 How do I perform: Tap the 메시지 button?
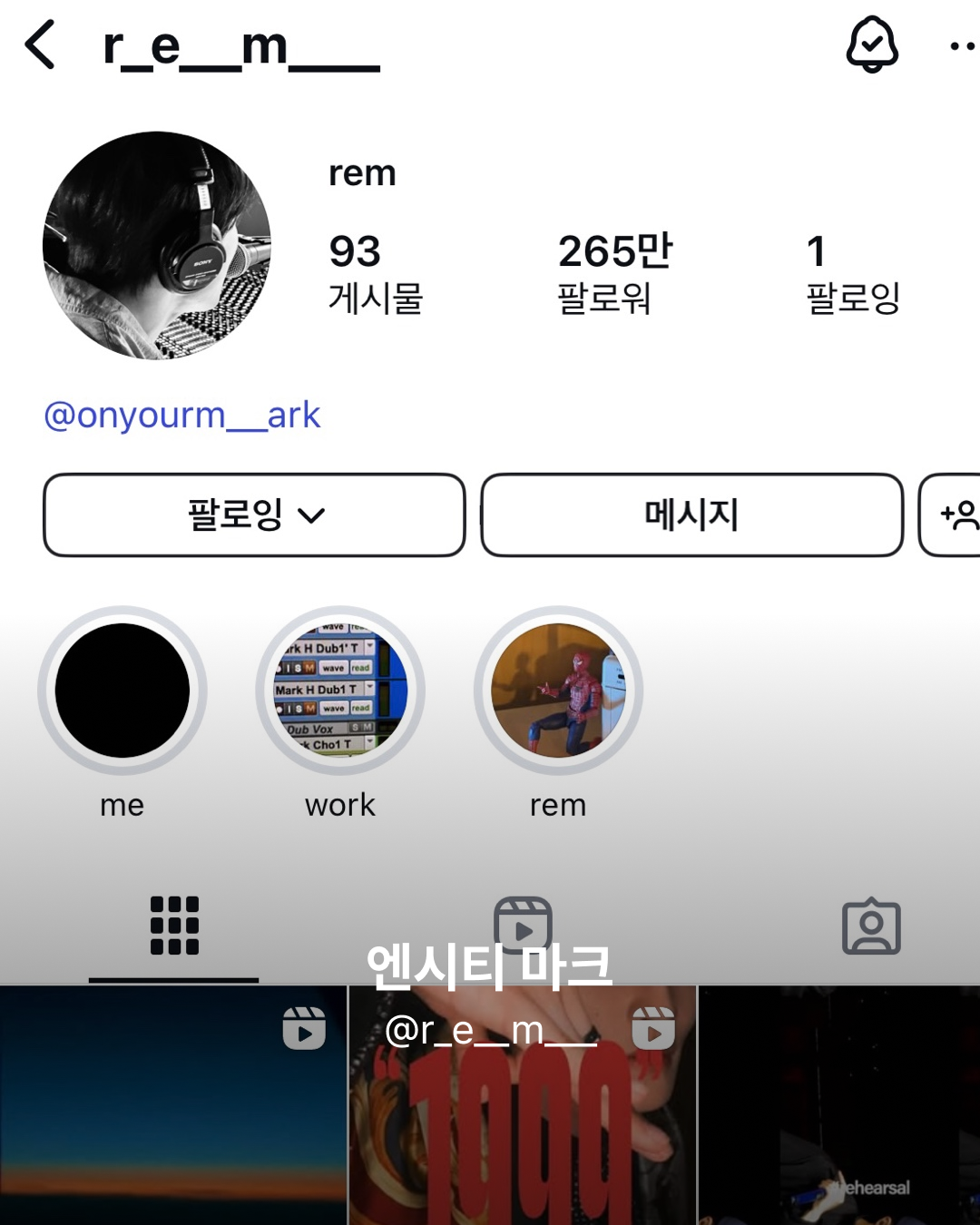click(691, 514)
